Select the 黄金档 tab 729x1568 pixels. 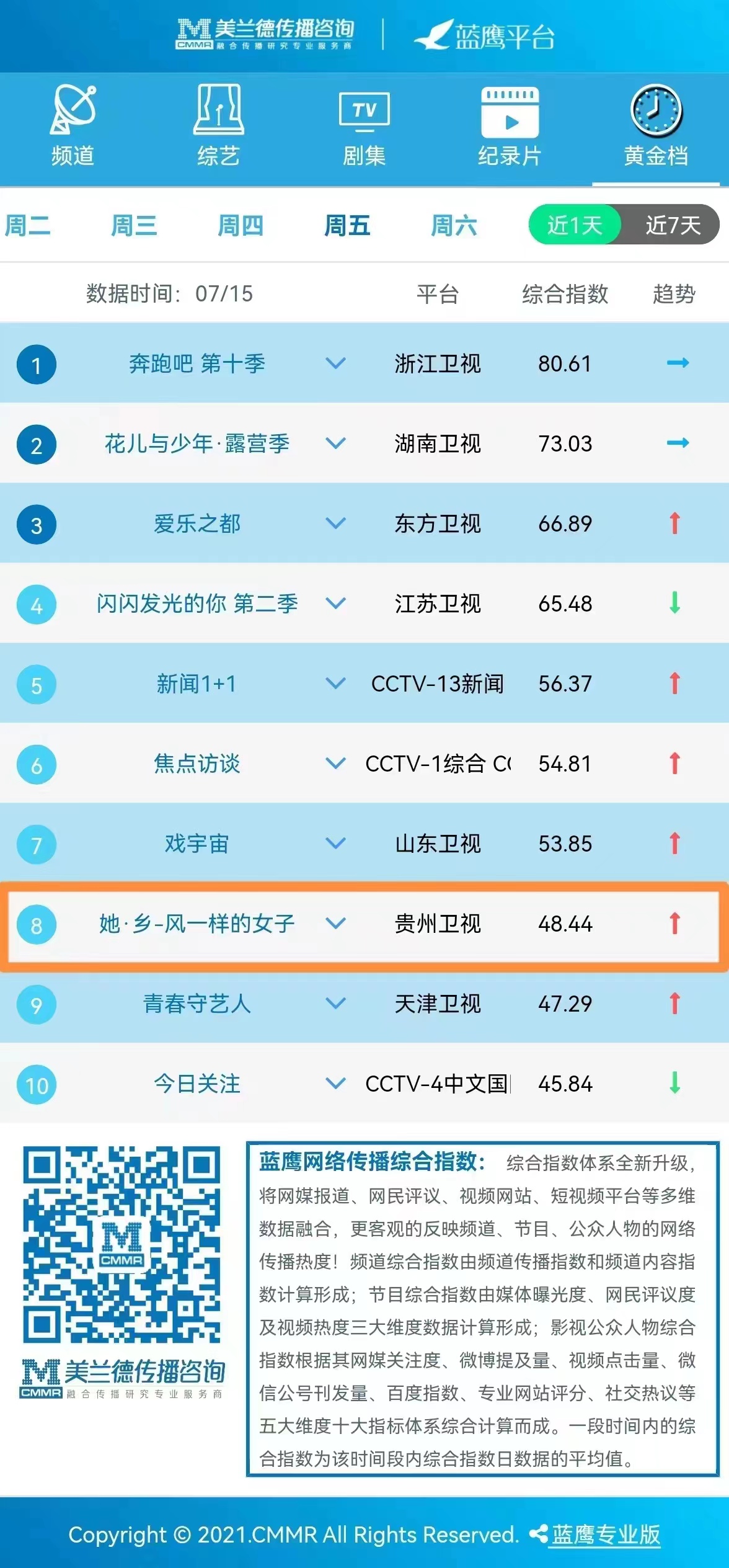(656, 127)
